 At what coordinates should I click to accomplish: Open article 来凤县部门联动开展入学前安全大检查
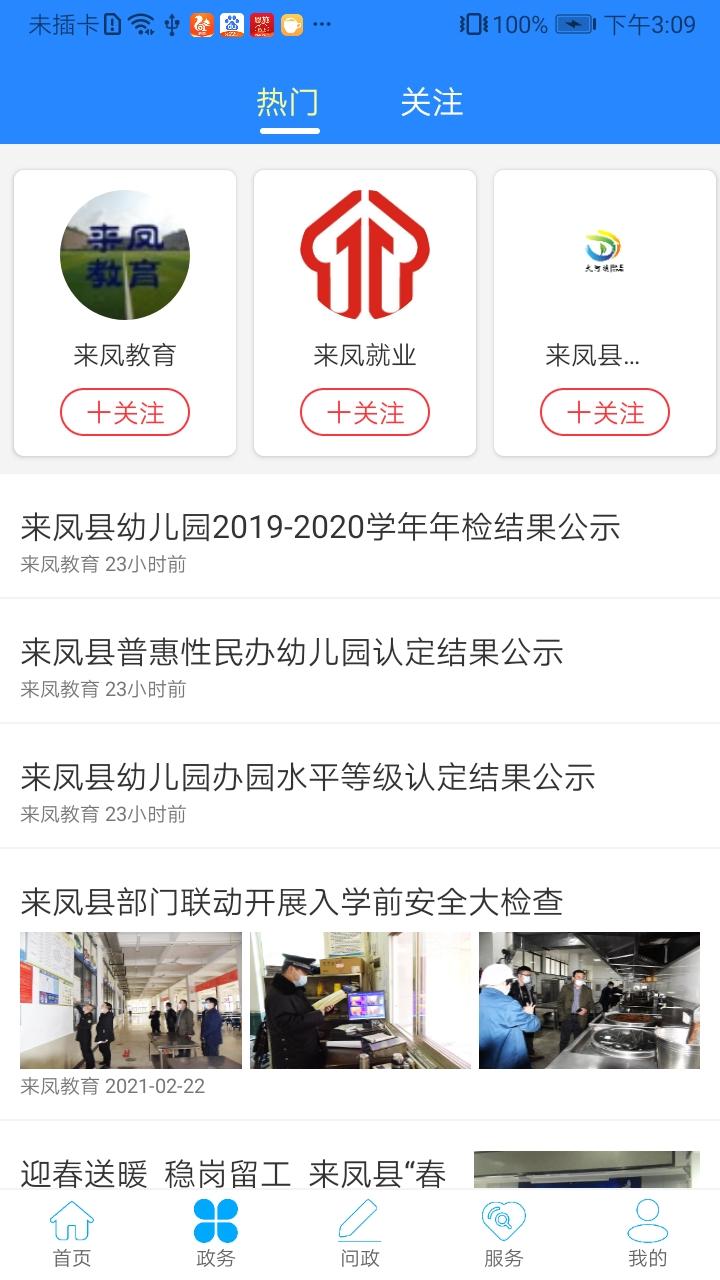click(292, 902)
